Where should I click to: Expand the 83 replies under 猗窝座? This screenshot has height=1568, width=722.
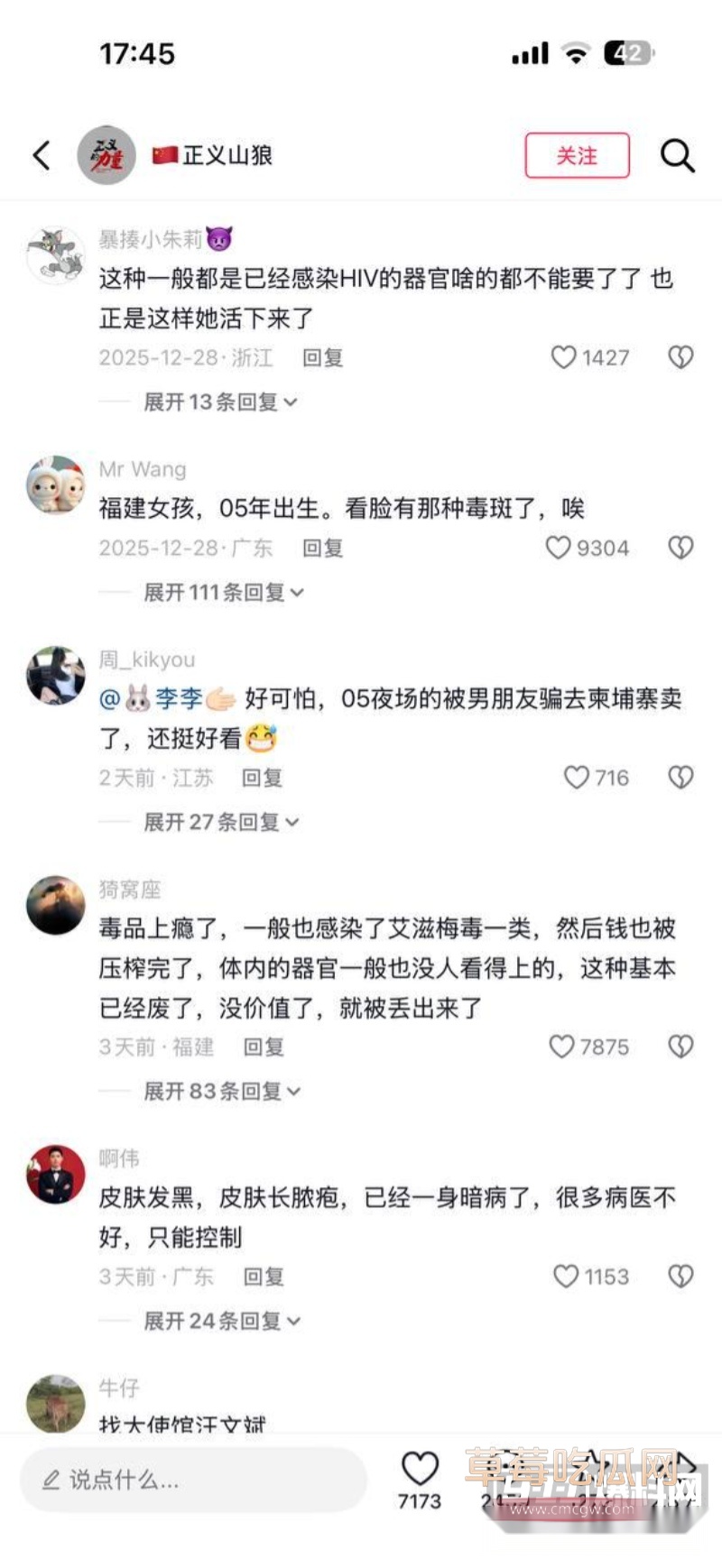[220, 1091]
